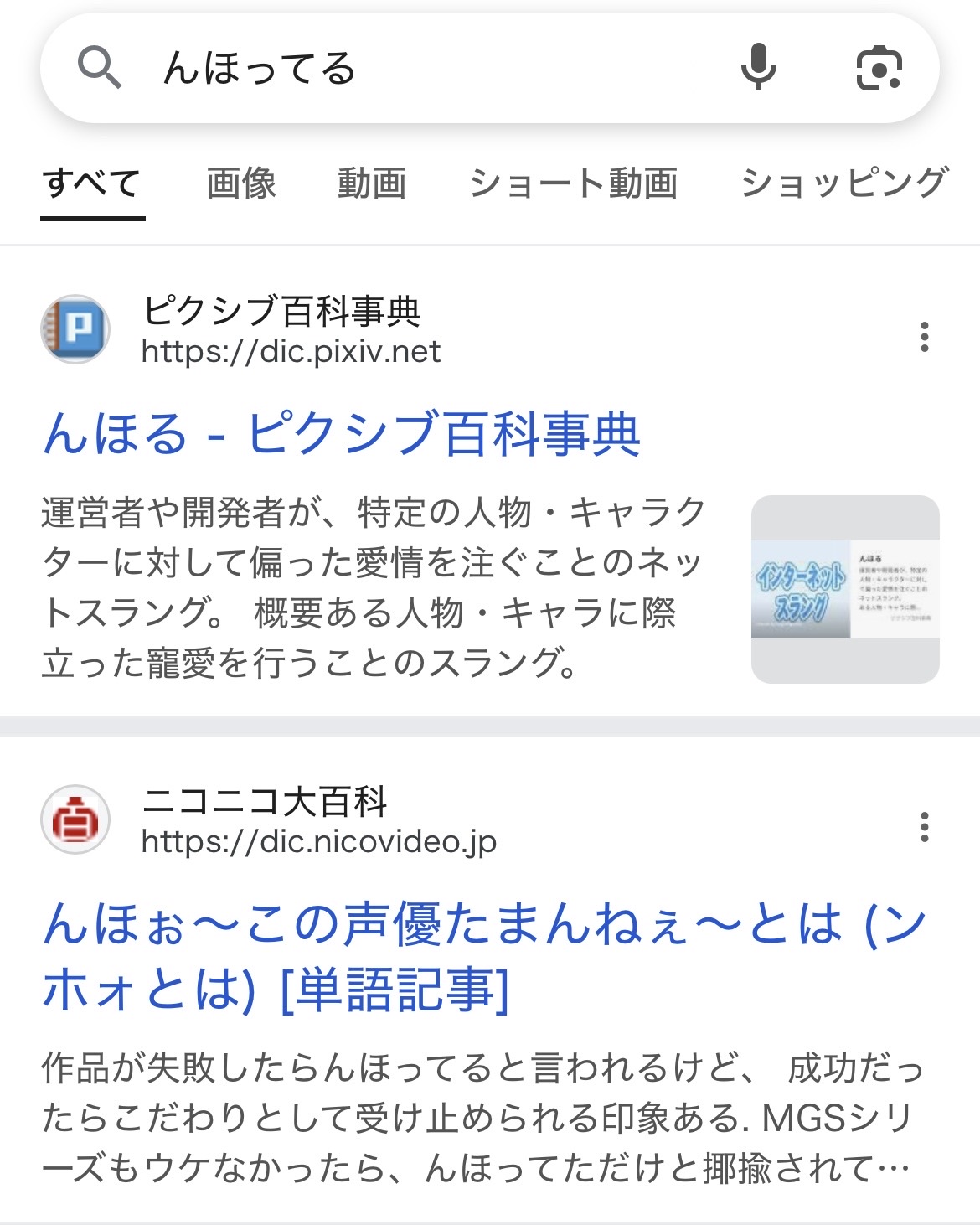The image size is (980, 1225).
Task: Open the ショート動画 tab
Action: pos(573,183)
